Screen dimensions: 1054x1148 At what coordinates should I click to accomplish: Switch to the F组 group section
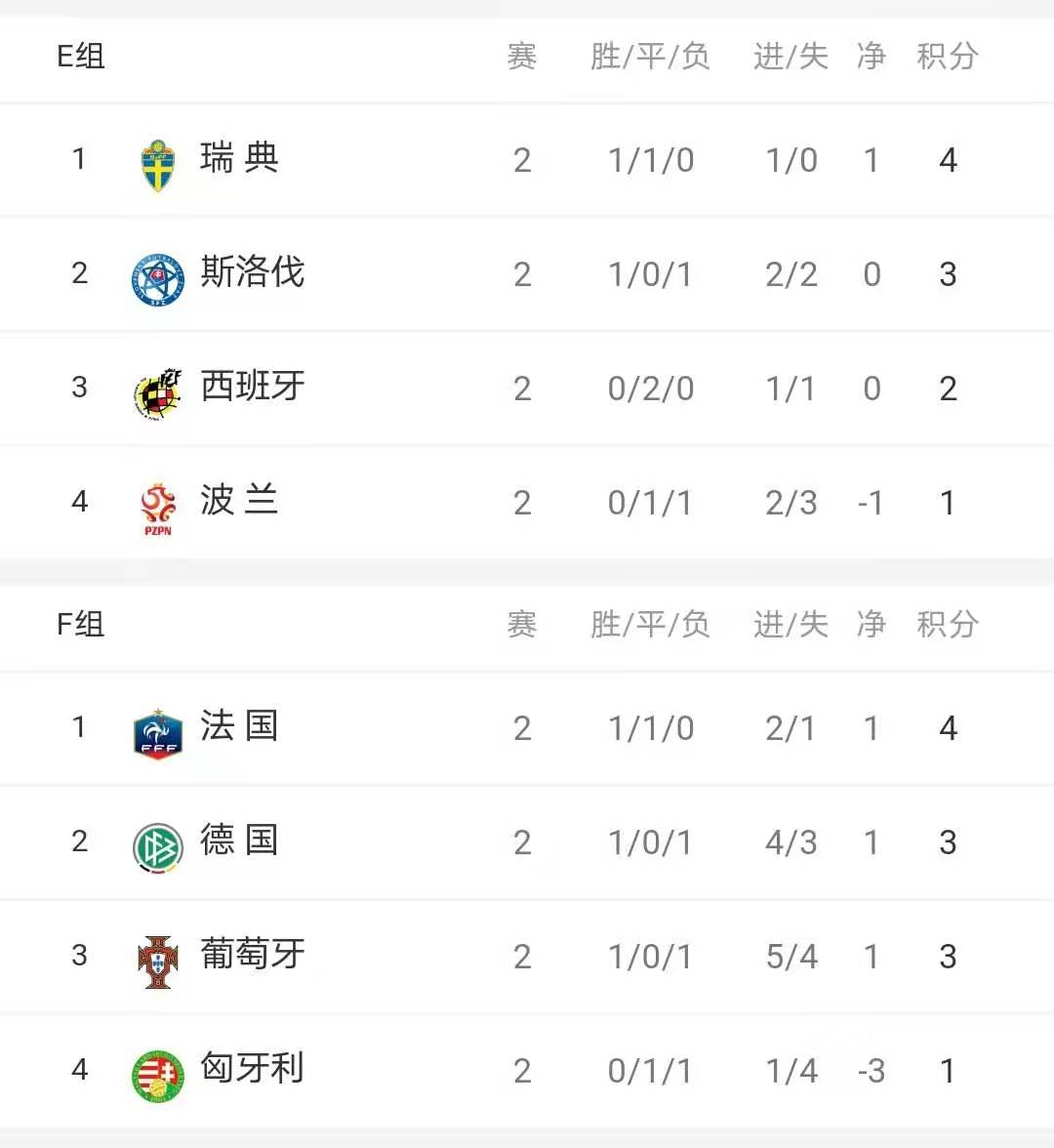pos(82,625)
